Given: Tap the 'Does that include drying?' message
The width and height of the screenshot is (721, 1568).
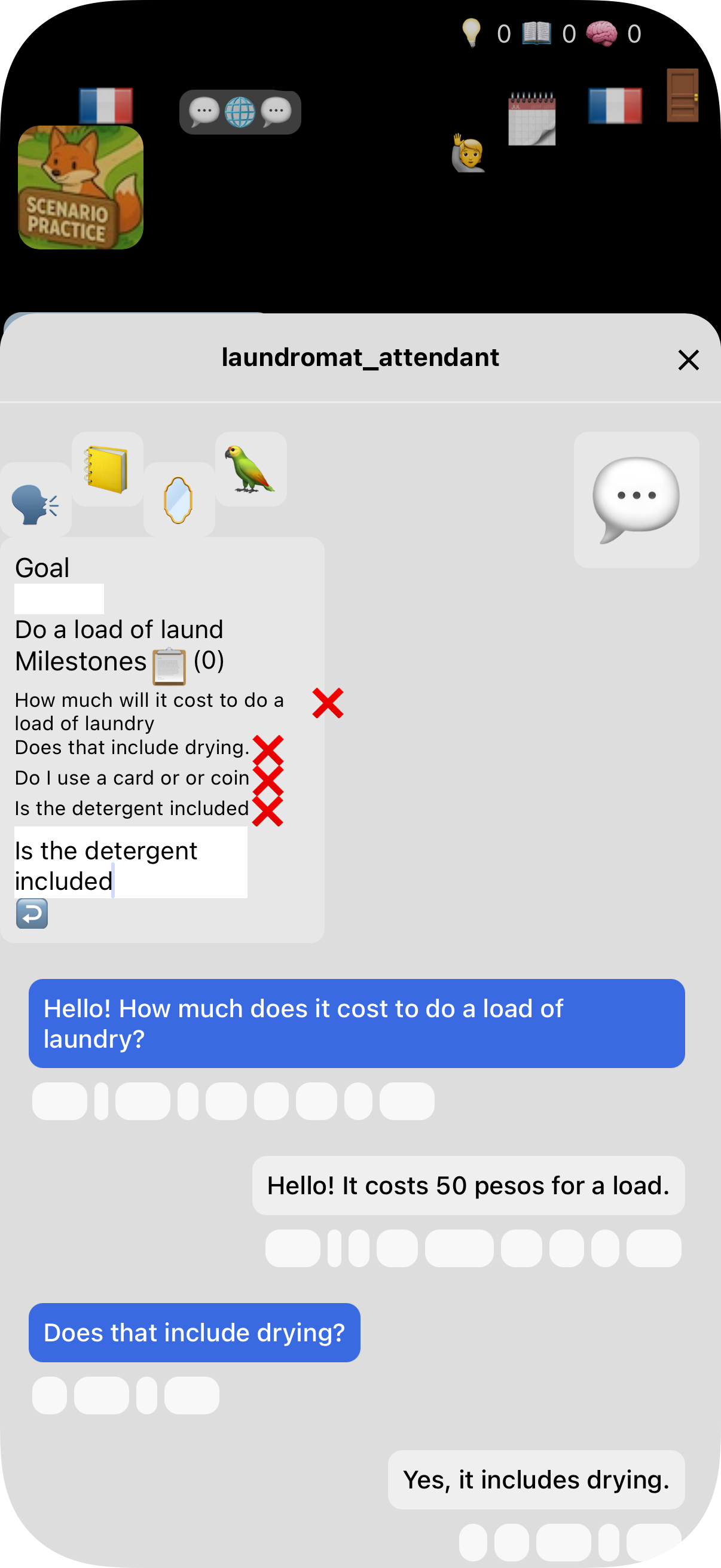Looking at the screenshot, I should (x=194, y=1332).
